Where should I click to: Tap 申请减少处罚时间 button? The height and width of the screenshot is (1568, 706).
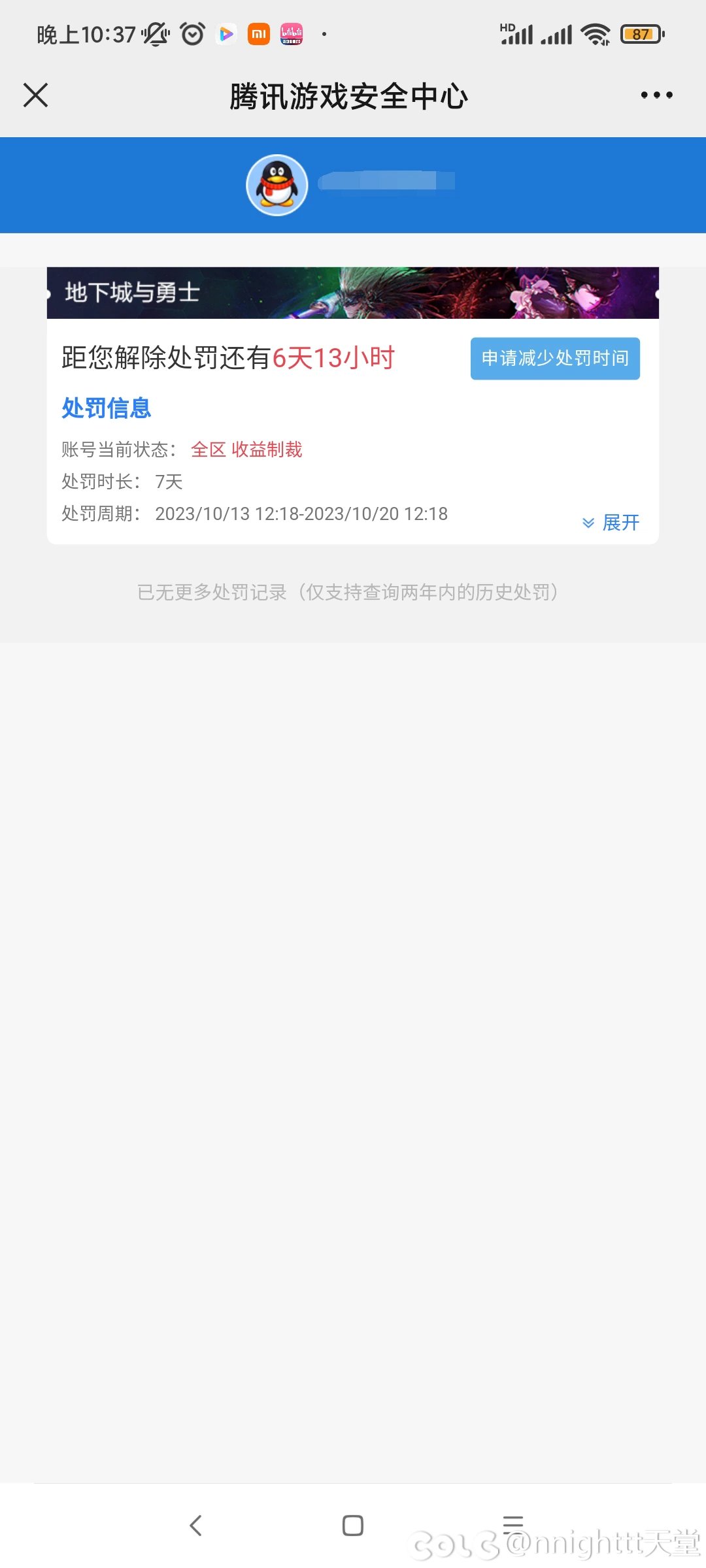click(554, 358)
